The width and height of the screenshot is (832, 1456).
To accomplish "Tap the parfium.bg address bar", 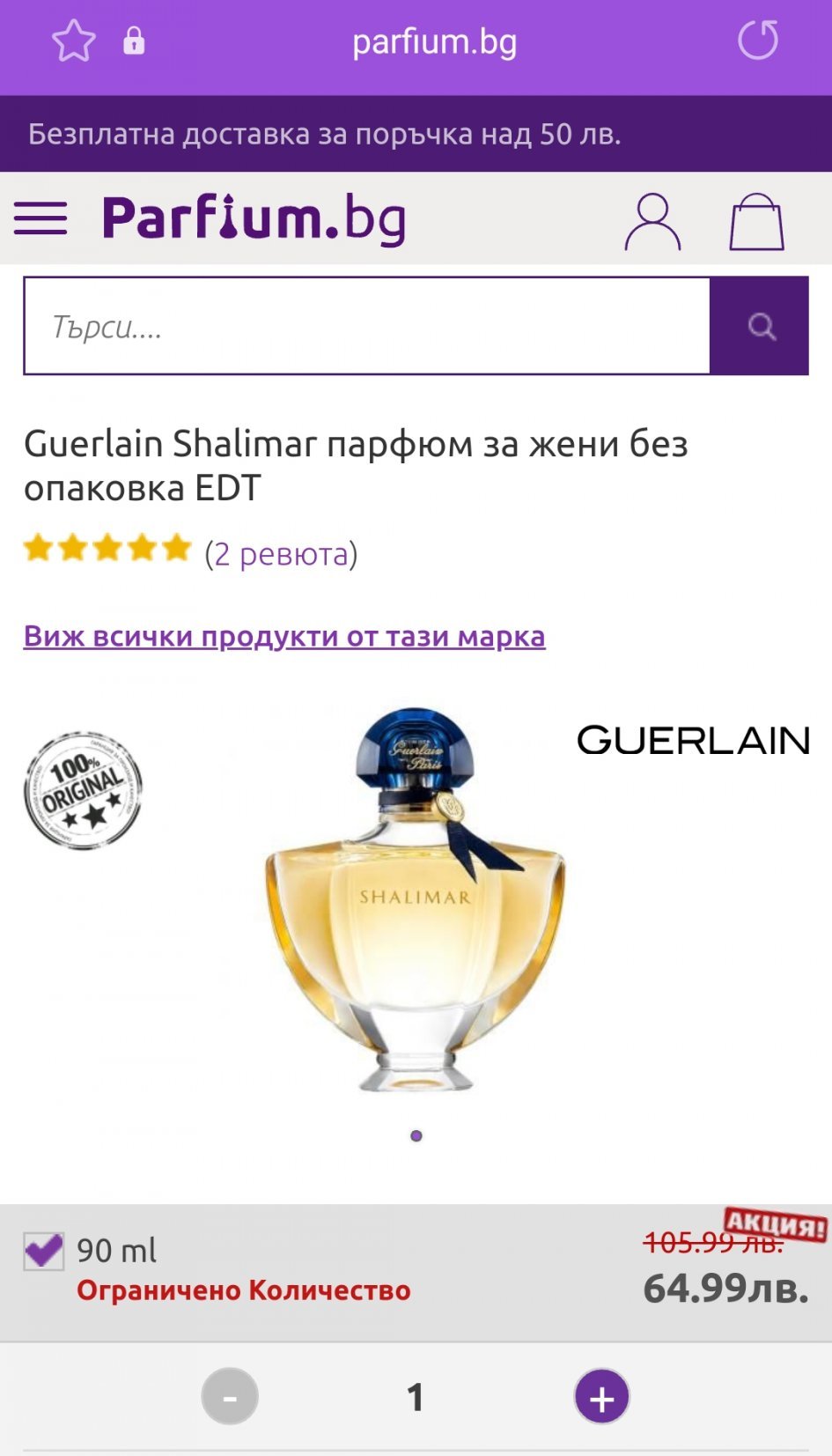I will point(434,42).
